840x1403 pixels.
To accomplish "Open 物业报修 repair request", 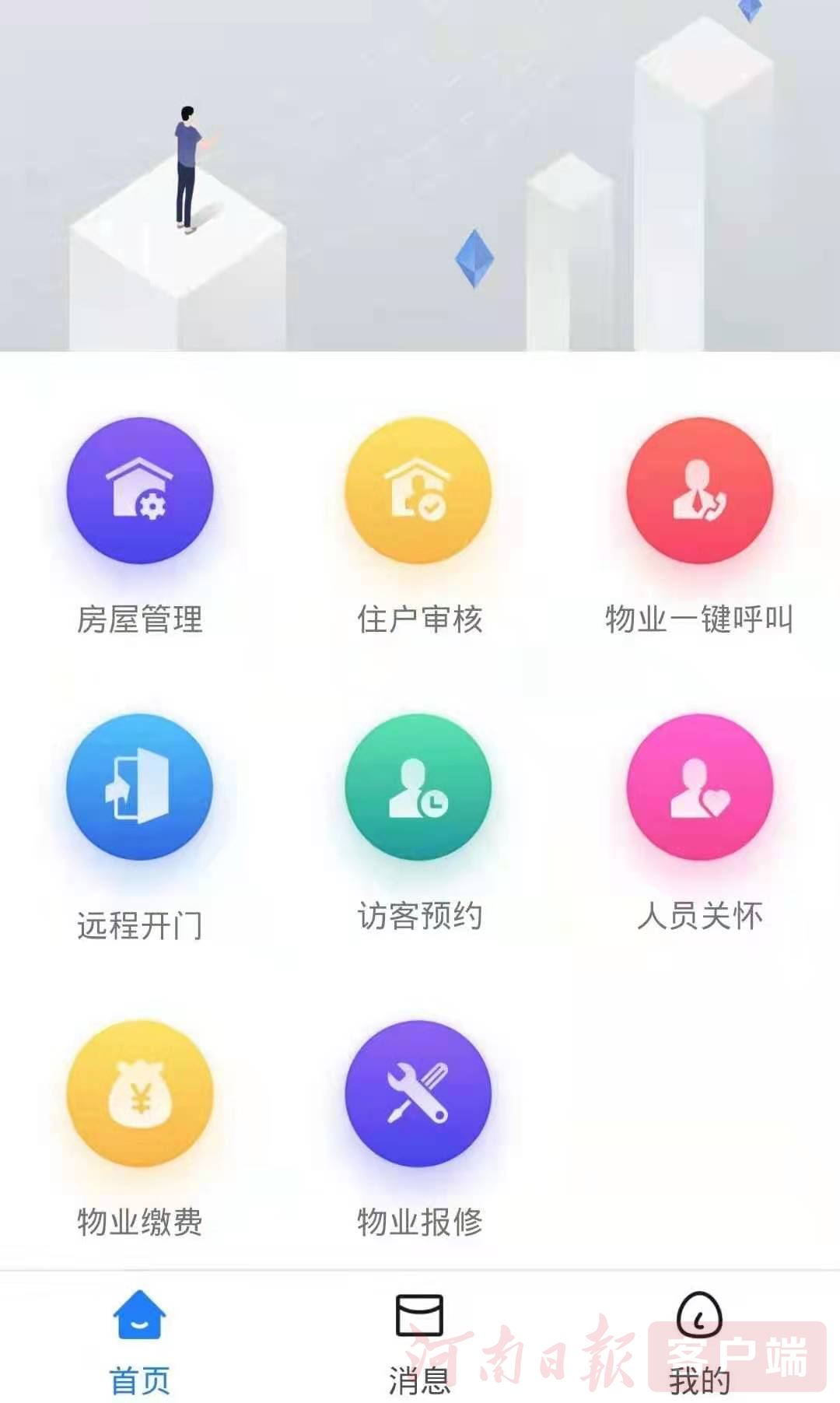I will point(418,1093).
